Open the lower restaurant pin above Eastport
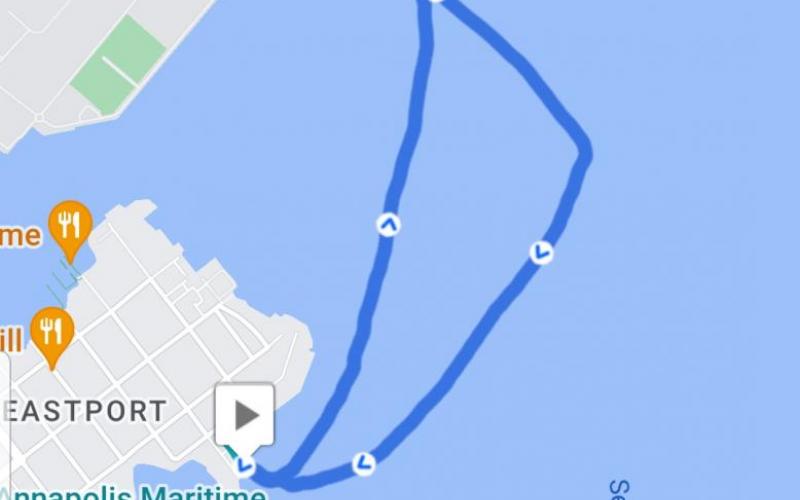 51,332
